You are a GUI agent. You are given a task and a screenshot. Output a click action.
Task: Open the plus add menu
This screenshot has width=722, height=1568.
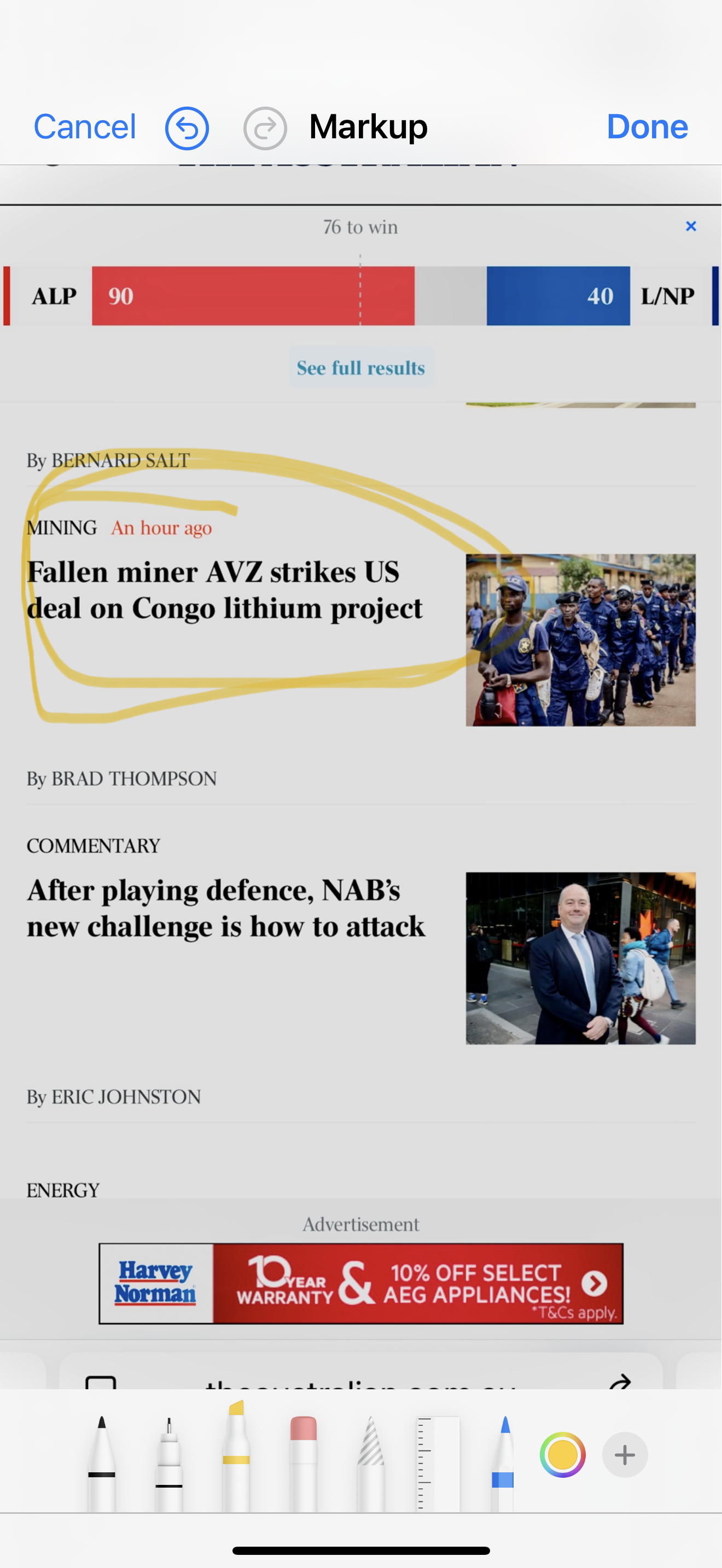625,1455
